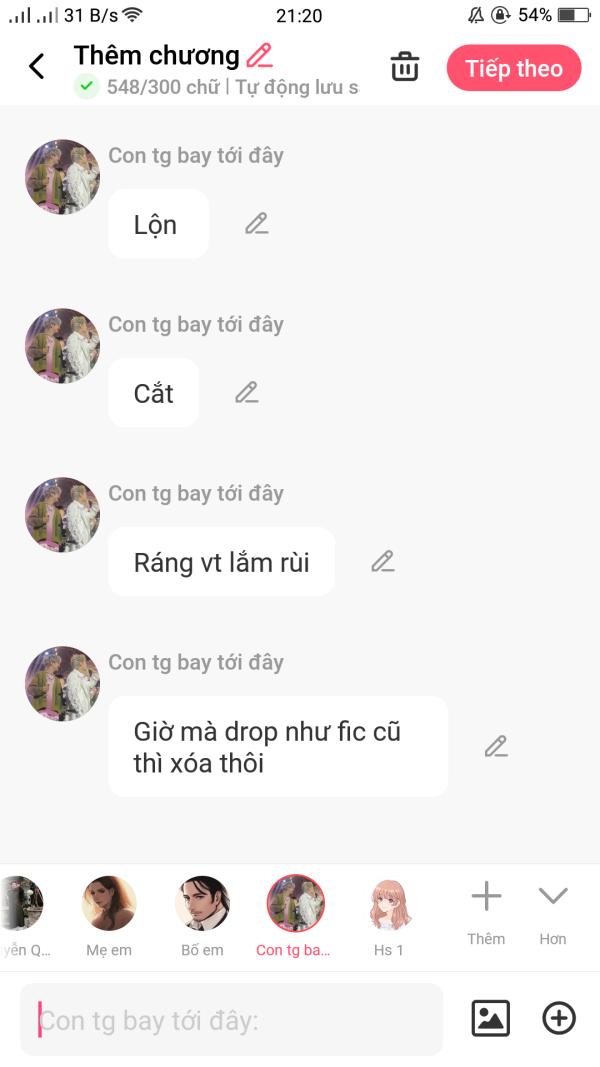Tap the trash icon to delete
The image size is (600, 1067).
404,67
